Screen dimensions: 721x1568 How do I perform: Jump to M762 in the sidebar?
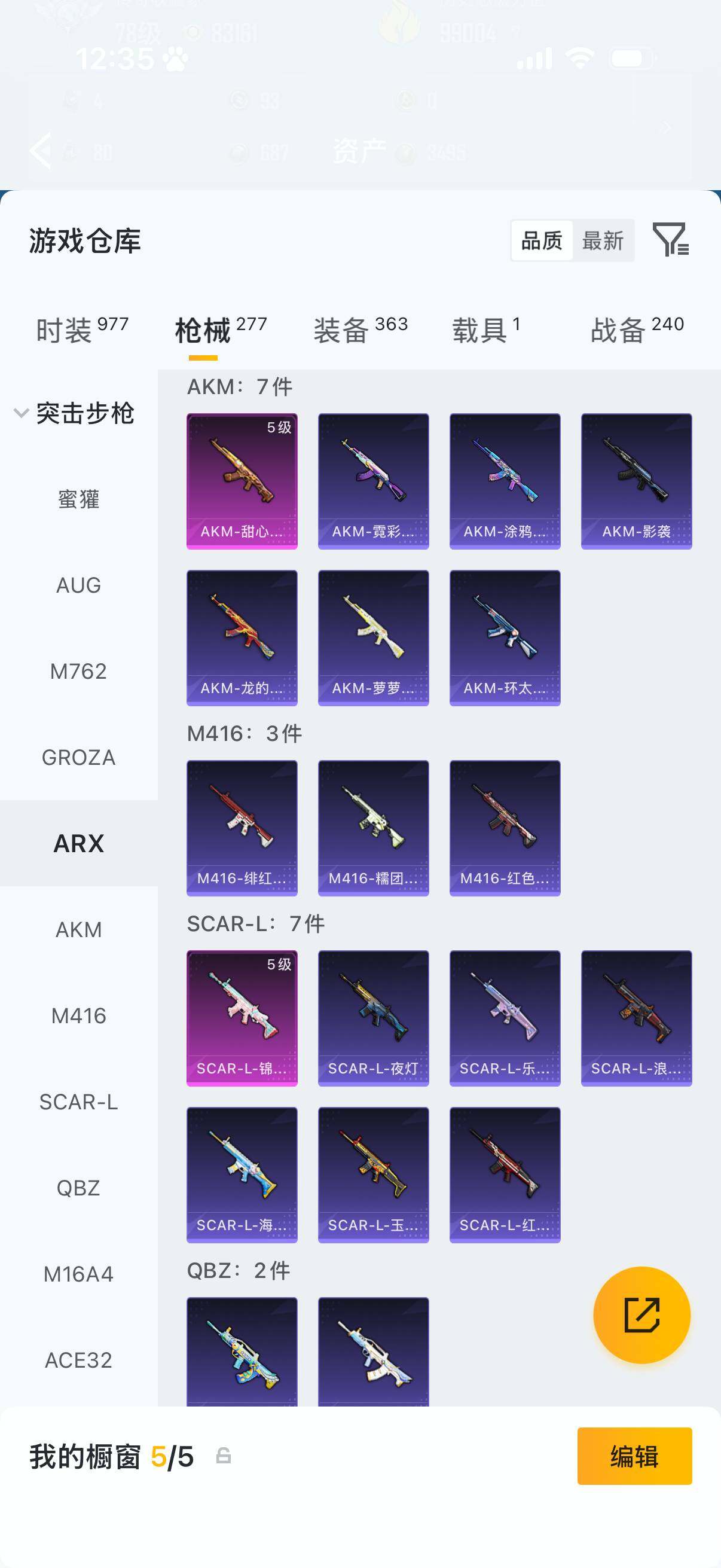(x=78, y=672)
